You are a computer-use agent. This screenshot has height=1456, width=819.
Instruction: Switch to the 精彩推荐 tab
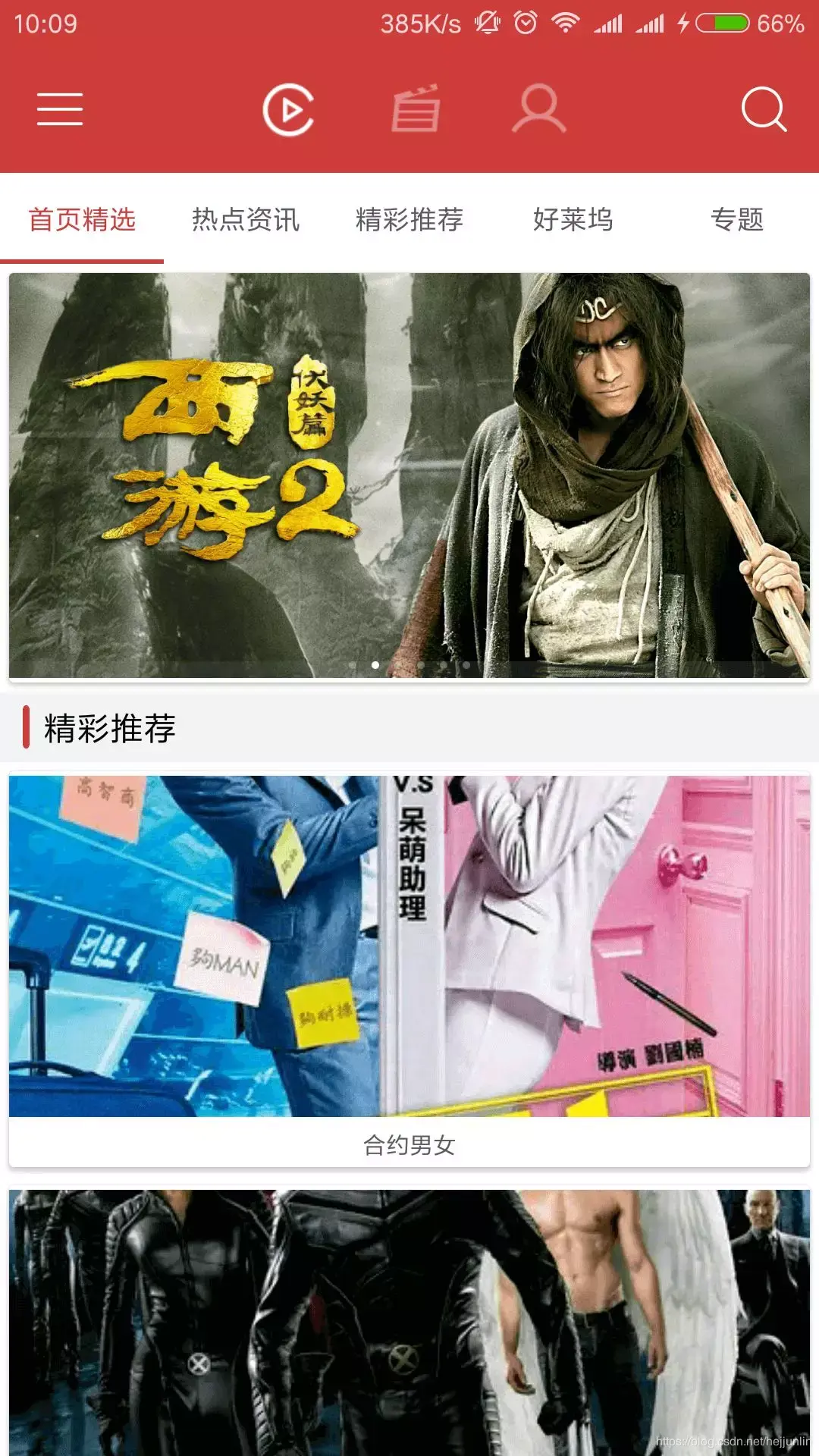tap(409, 220)
